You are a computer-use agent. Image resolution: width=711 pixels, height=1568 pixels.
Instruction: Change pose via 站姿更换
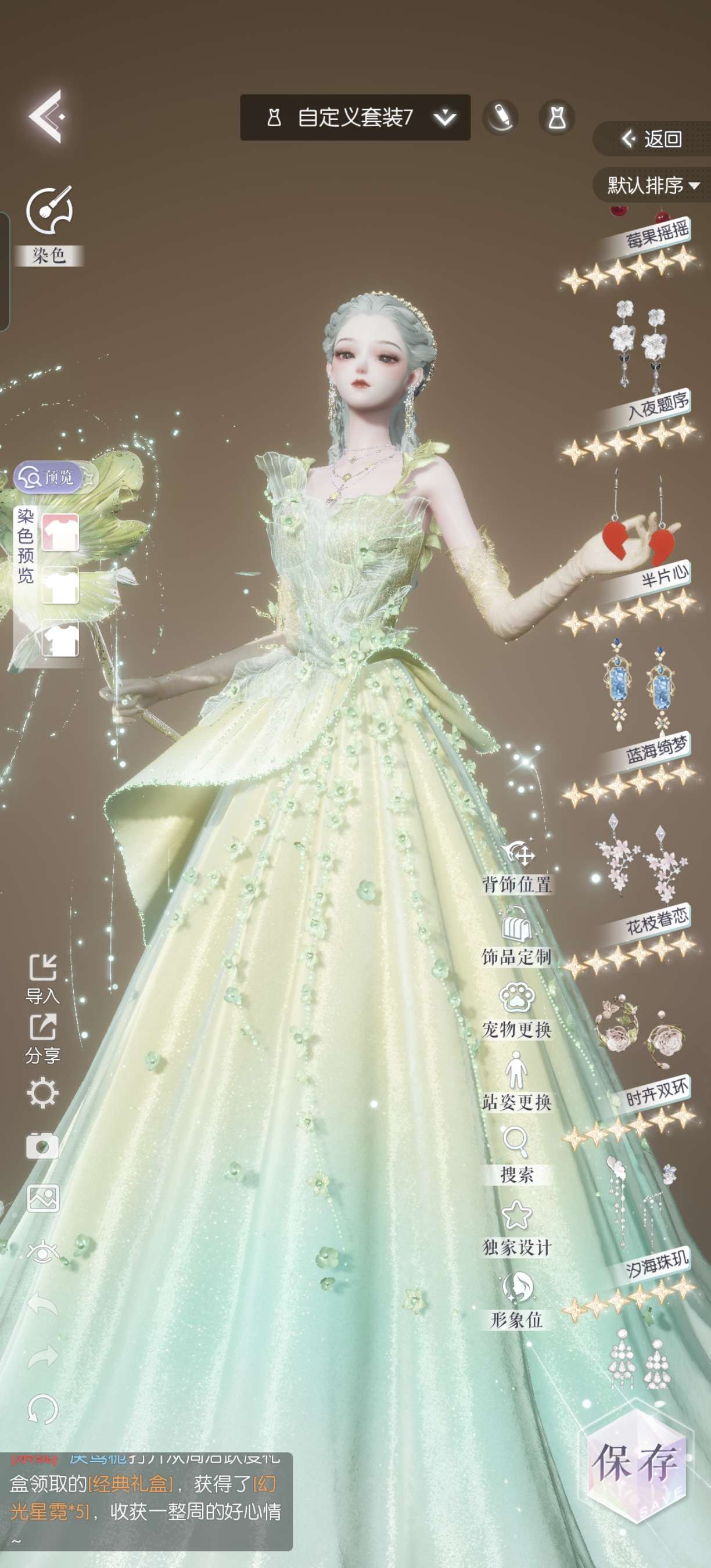(517, 1084)
